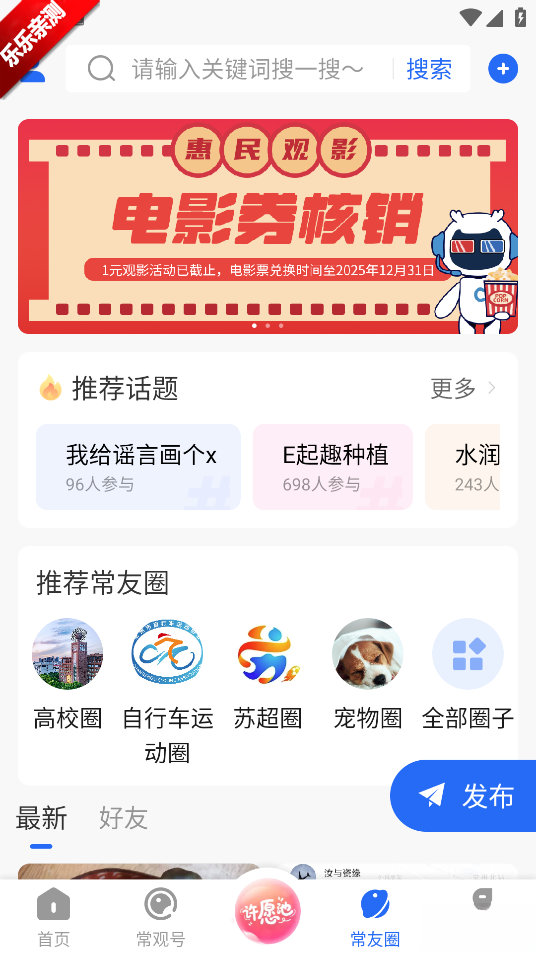Open the 电影券核销 banner
The width and height of the screenshot is (536, 954).
point(268,226)
